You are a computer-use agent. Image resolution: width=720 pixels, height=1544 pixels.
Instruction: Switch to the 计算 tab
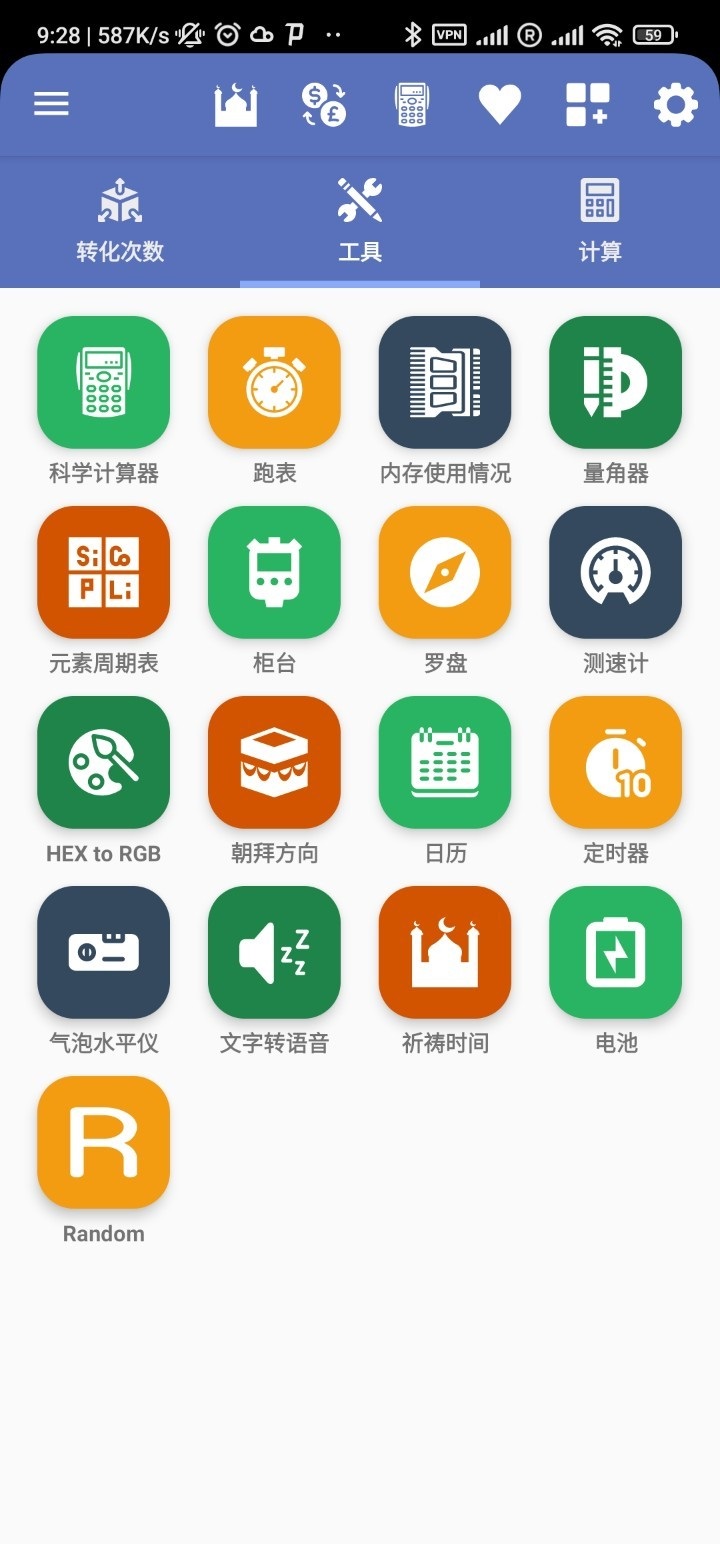click(600, 222)
